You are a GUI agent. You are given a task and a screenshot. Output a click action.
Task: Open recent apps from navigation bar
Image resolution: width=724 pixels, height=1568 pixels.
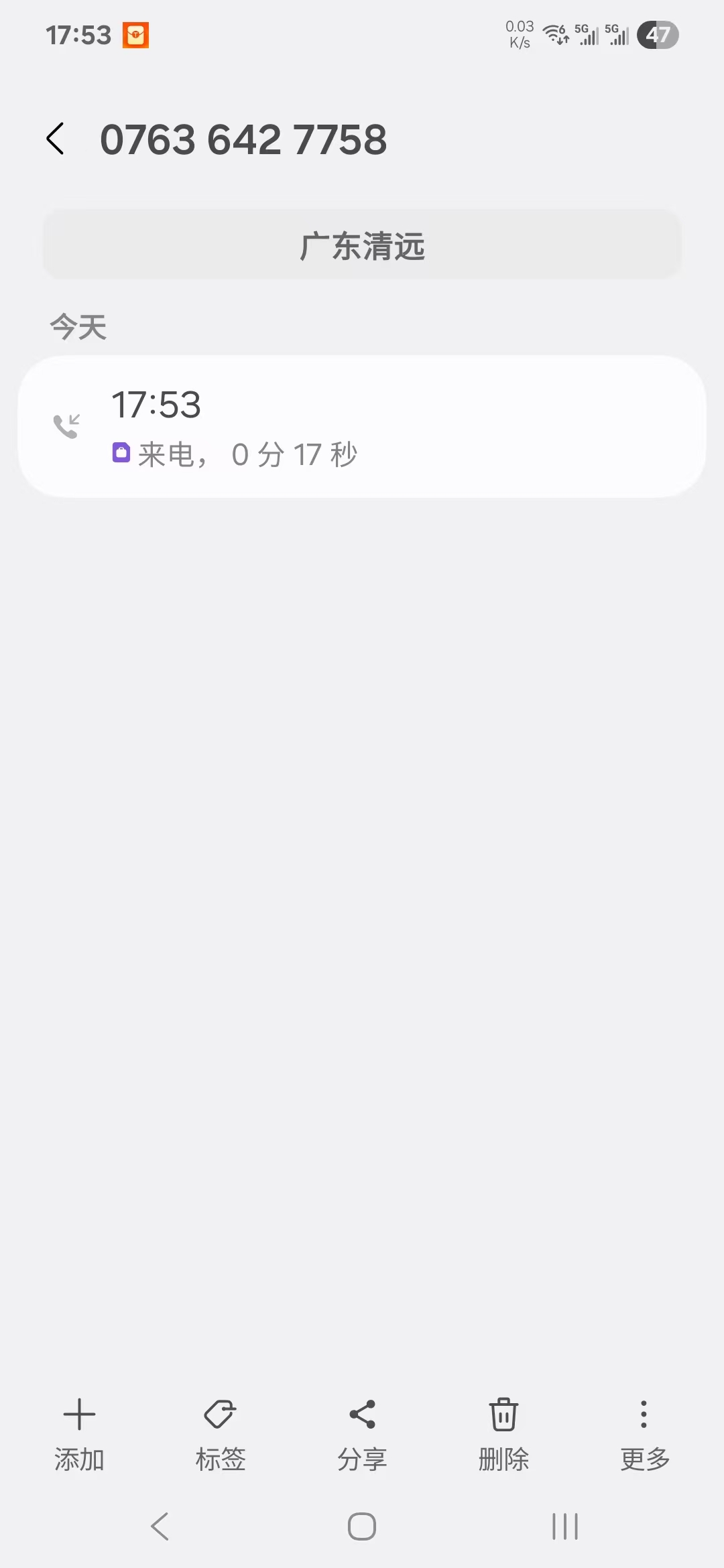click(564, 1526)
